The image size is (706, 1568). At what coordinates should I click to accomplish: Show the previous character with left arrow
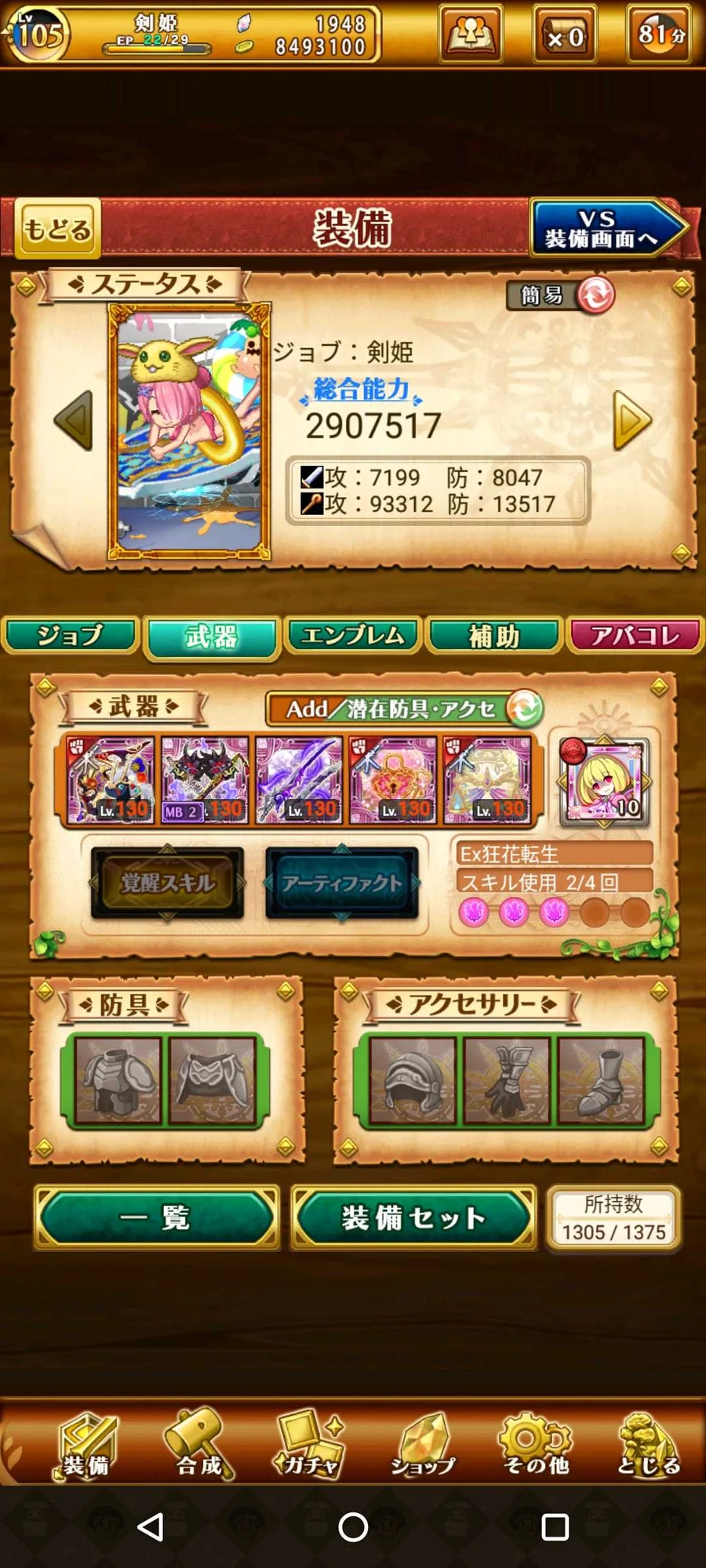[x=74, y=419]
